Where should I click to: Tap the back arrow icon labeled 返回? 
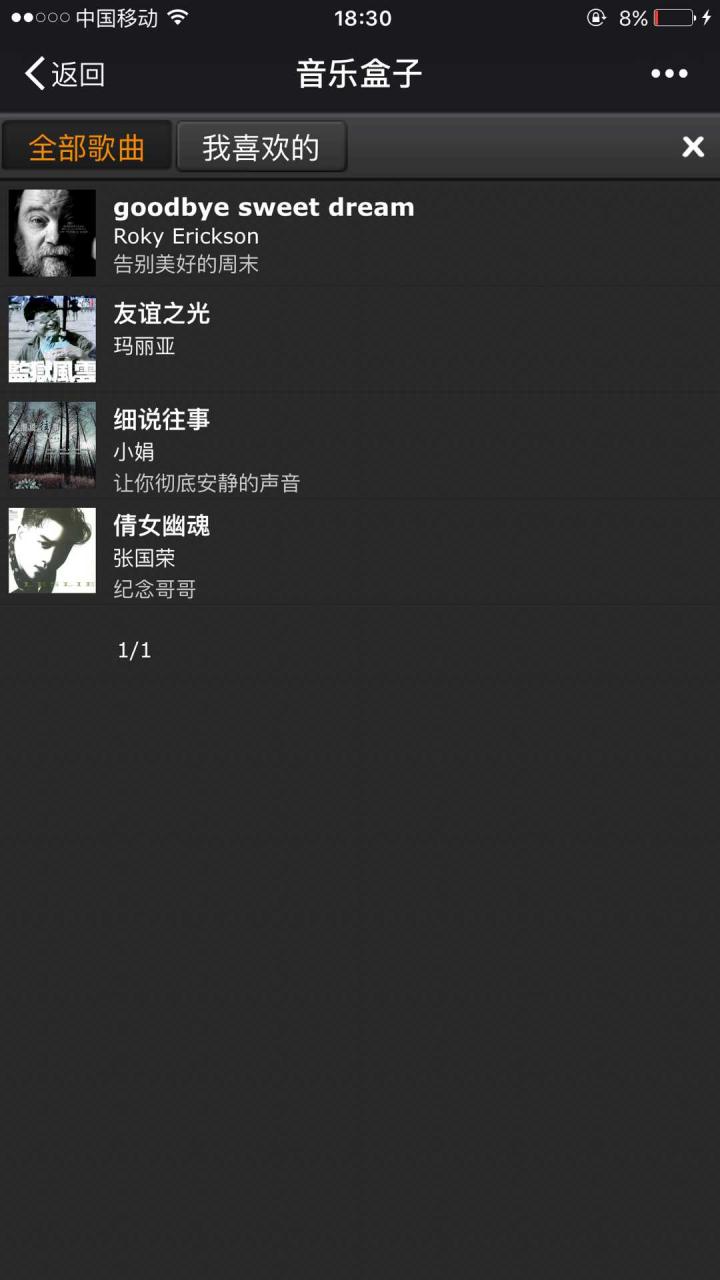(x=33, y=73)
